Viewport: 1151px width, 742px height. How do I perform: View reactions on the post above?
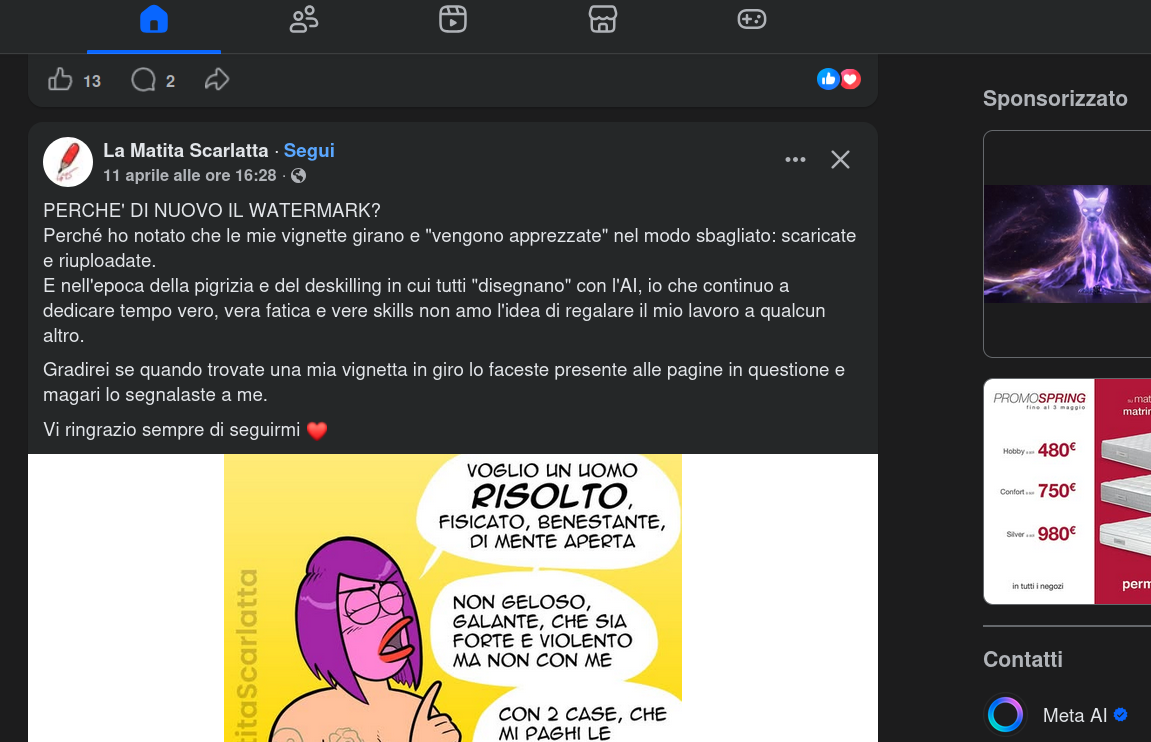(838, 80)
